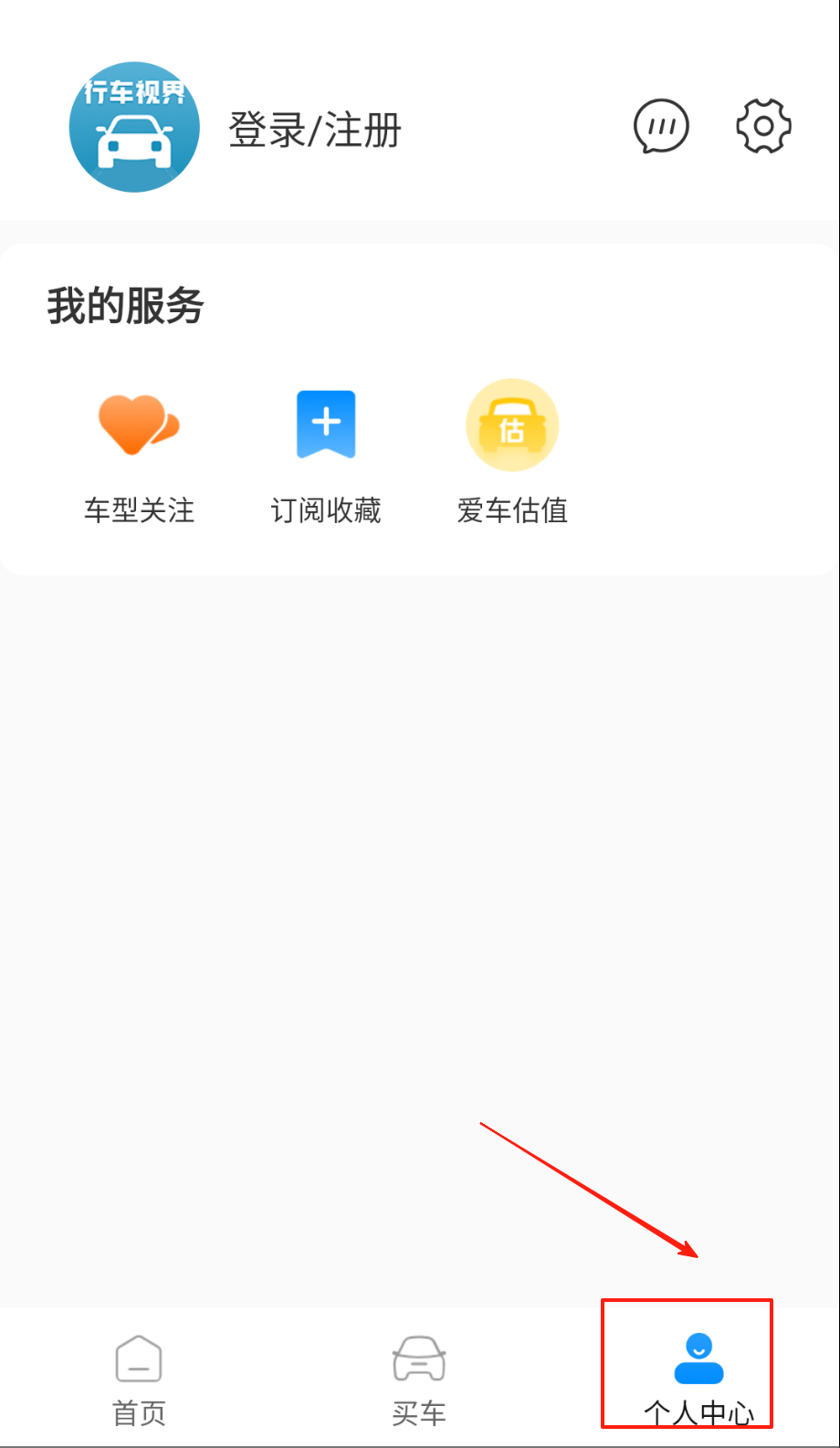Tap the 行车视界 profile avatar
Image resolution: width=840 pixels, height=1448 pixels.
(134, 127)
